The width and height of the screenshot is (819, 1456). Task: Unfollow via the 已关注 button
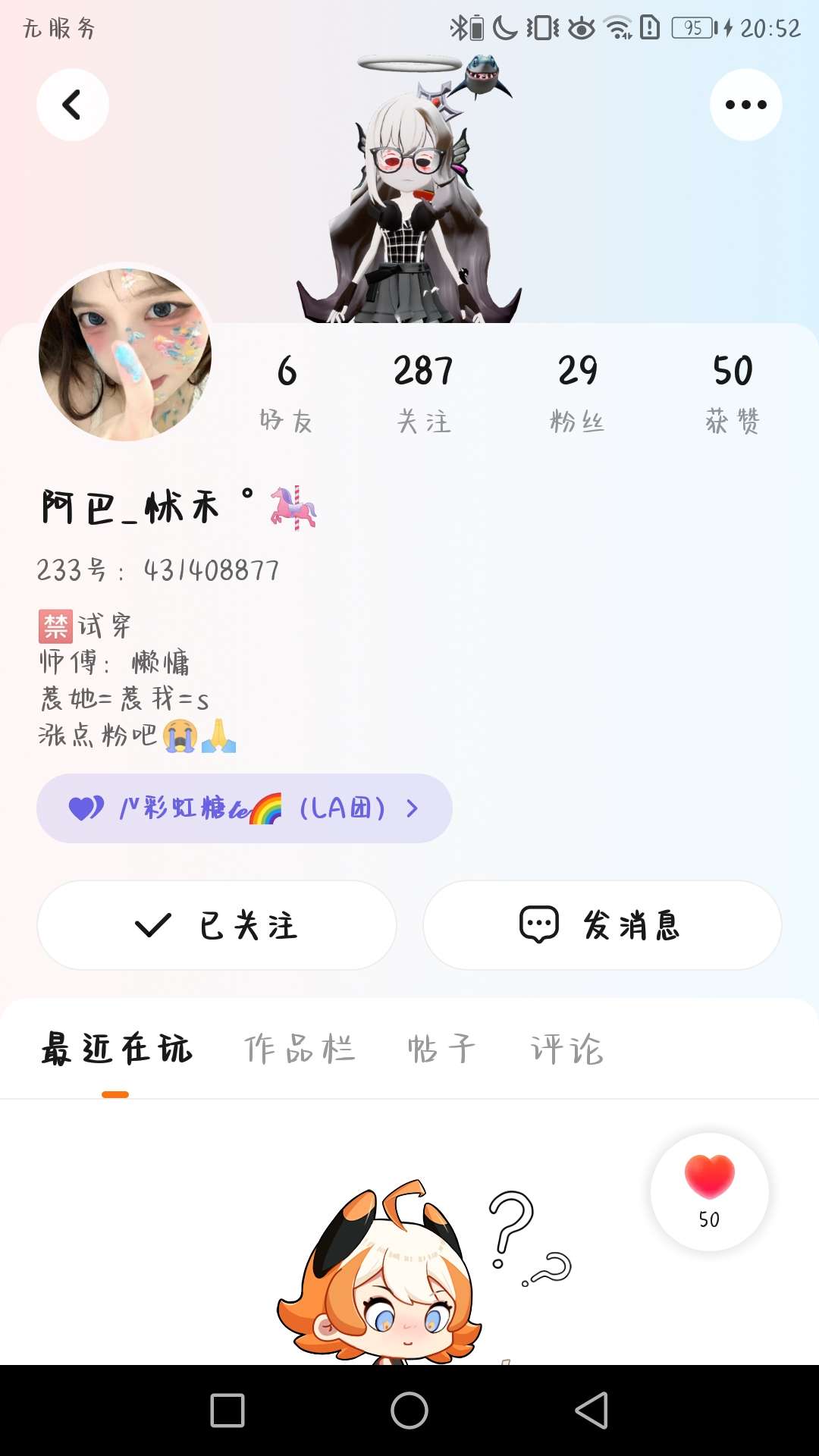tap(217, 925)
